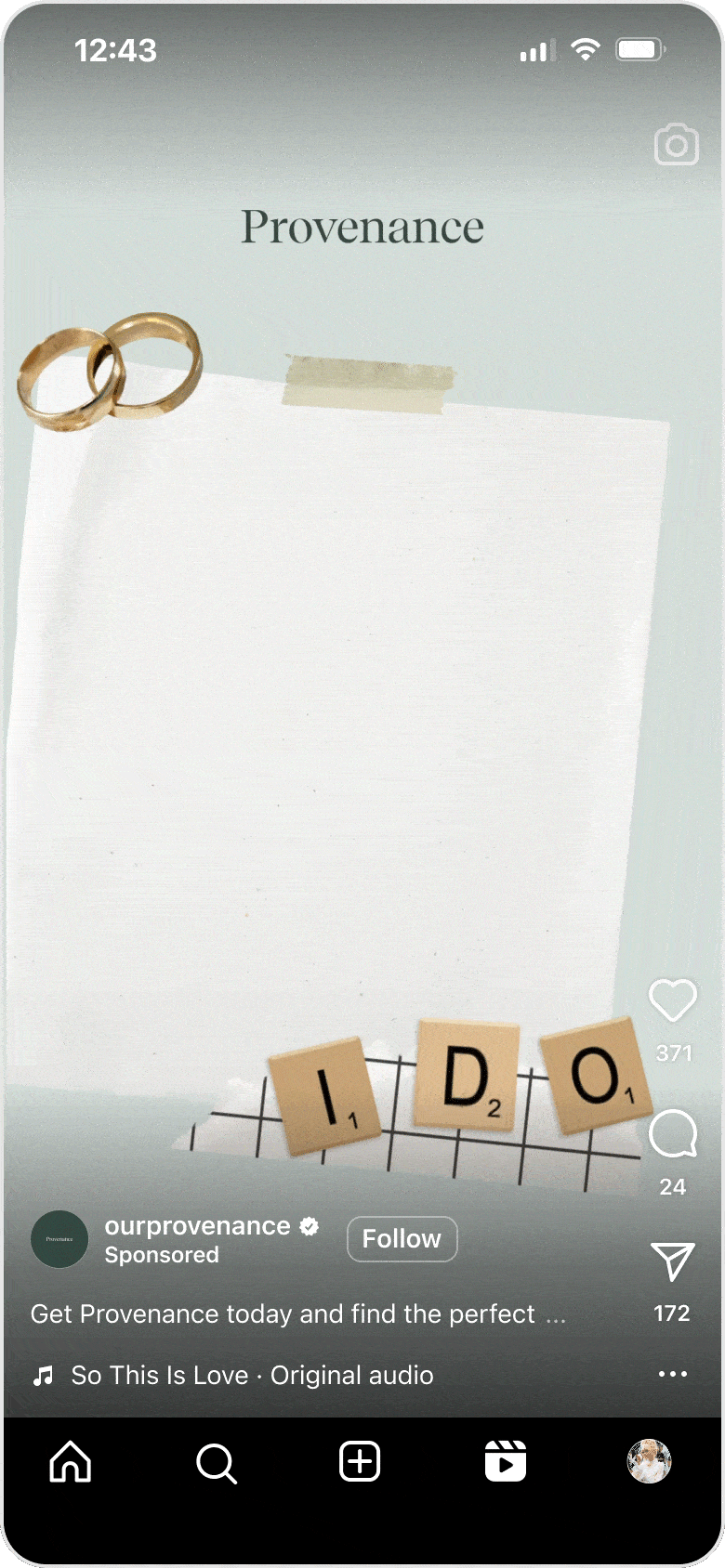Like this reel with the heart icon
The height and width of the screenshot is (1568, 725).
click(672, 1001)
